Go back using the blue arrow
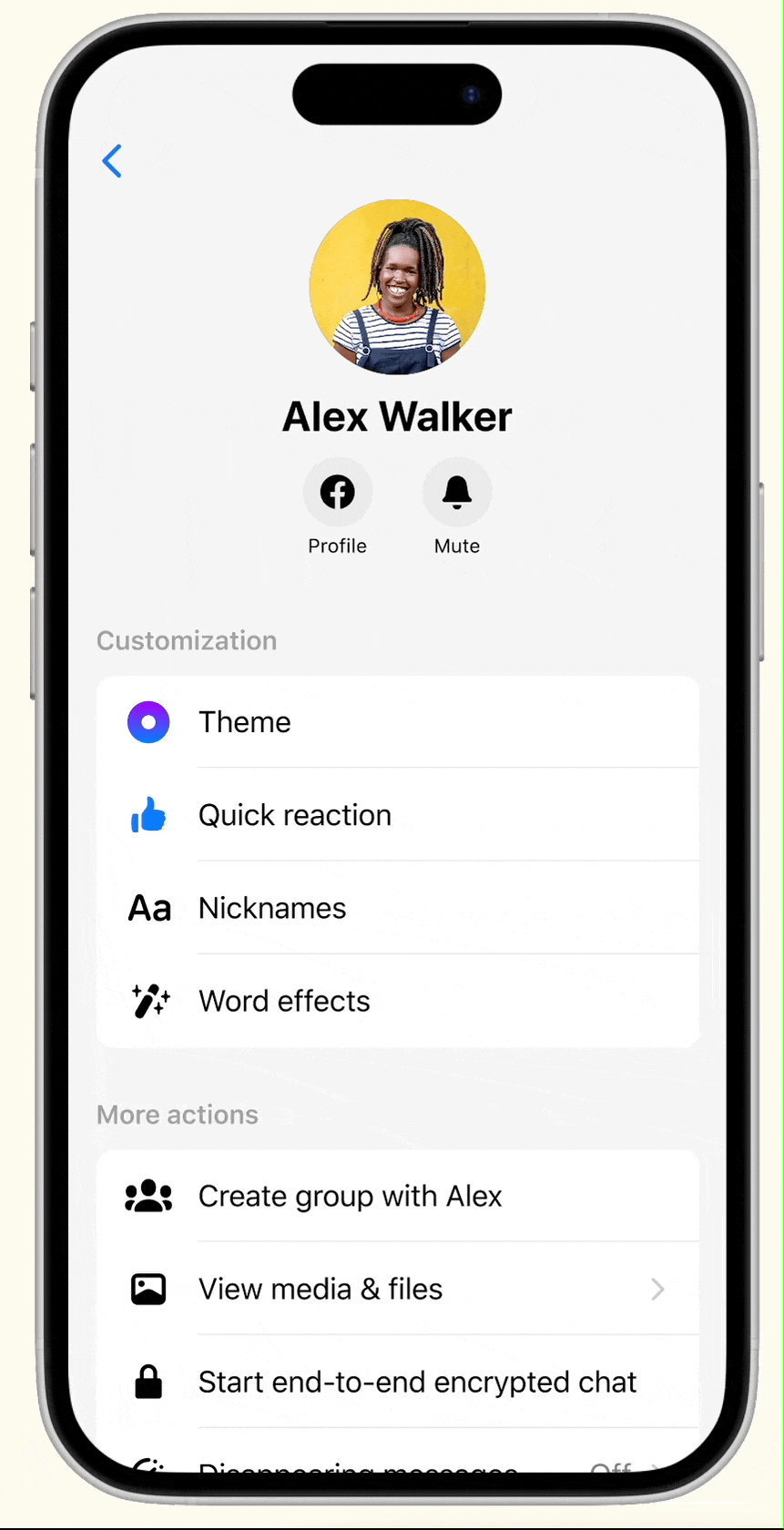The height and width of the screenshot is (1530, 784). click(112, 161)
